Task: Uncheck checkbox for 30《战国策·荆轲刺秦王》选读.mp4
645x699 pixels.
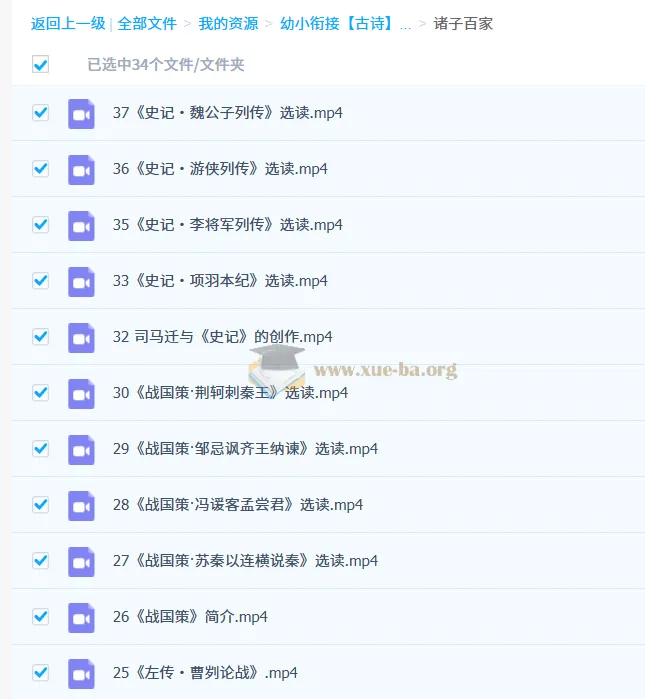Action: [41, 393]
